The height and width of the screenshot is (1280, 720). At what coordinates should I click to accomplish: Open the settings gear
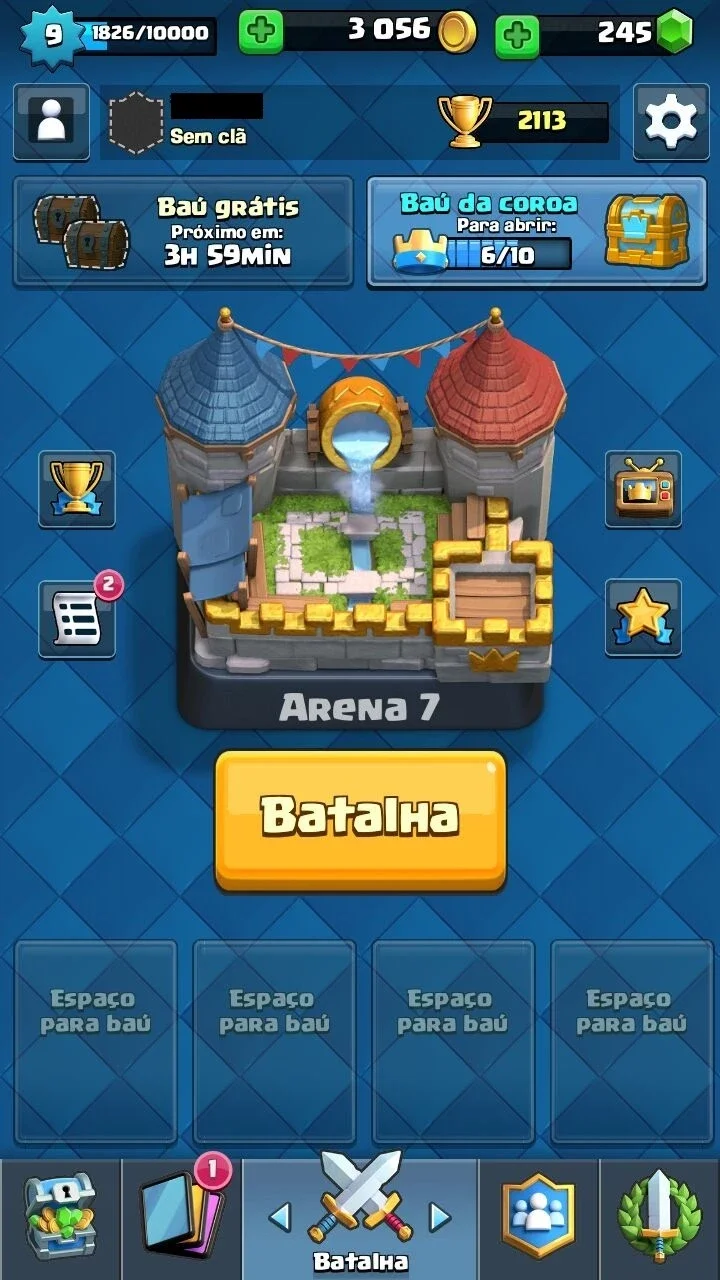670,121
